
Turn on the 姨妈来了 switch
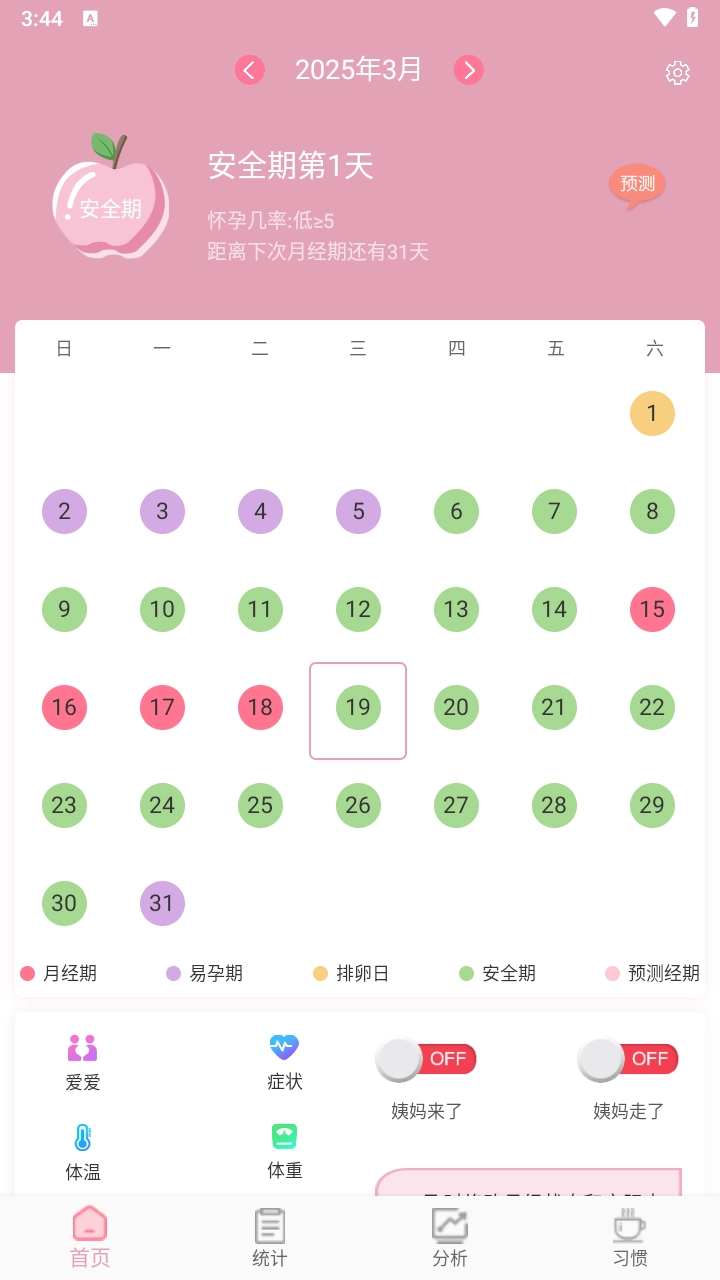pyautogui.click(x=426, y=1059)
